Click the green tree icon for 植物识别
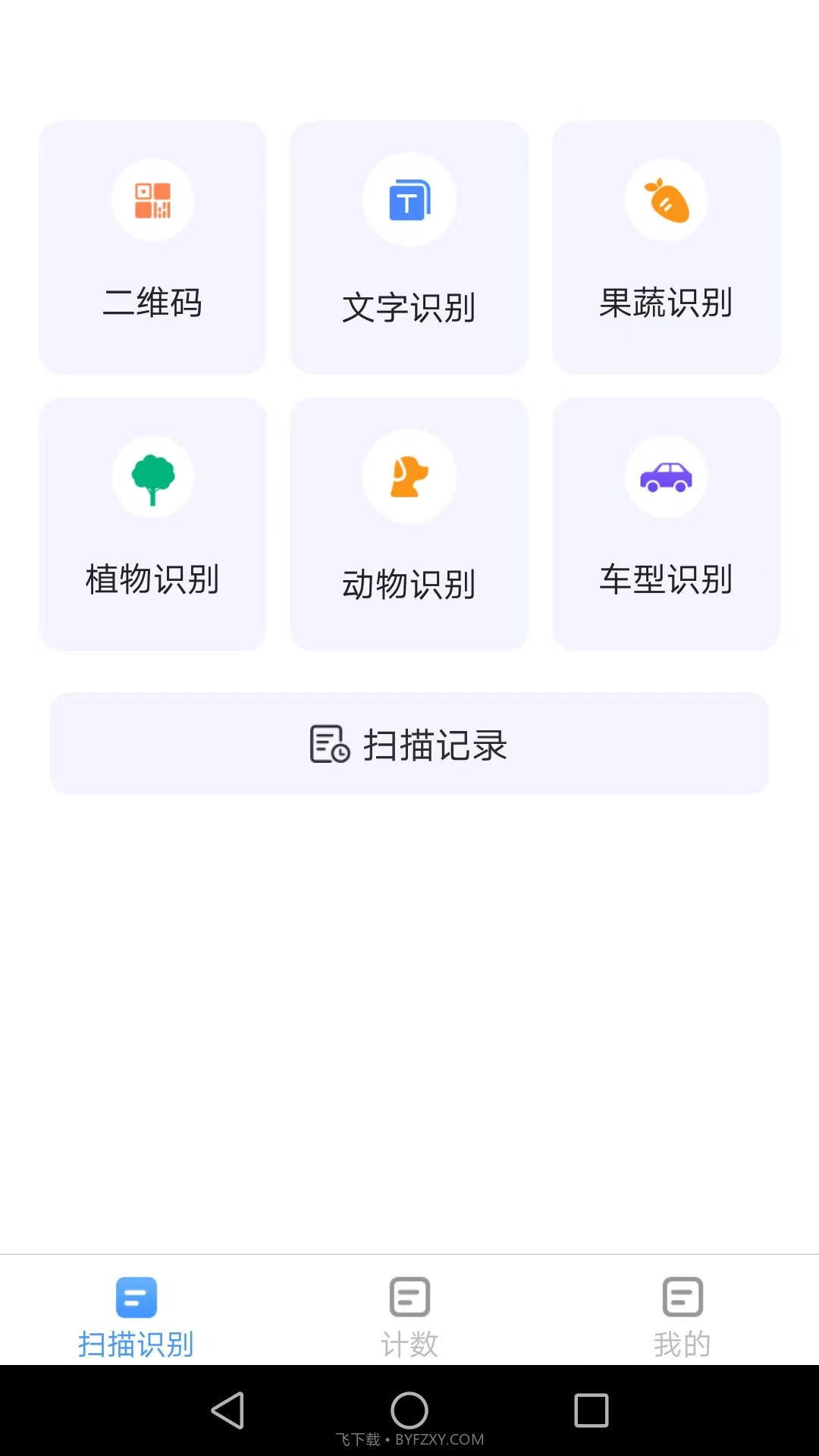 tap(152, 476)
